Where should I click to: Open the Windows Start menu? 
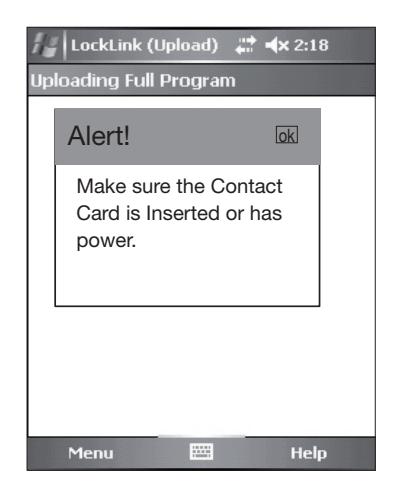pyautogui.click(x=45, y=45)
